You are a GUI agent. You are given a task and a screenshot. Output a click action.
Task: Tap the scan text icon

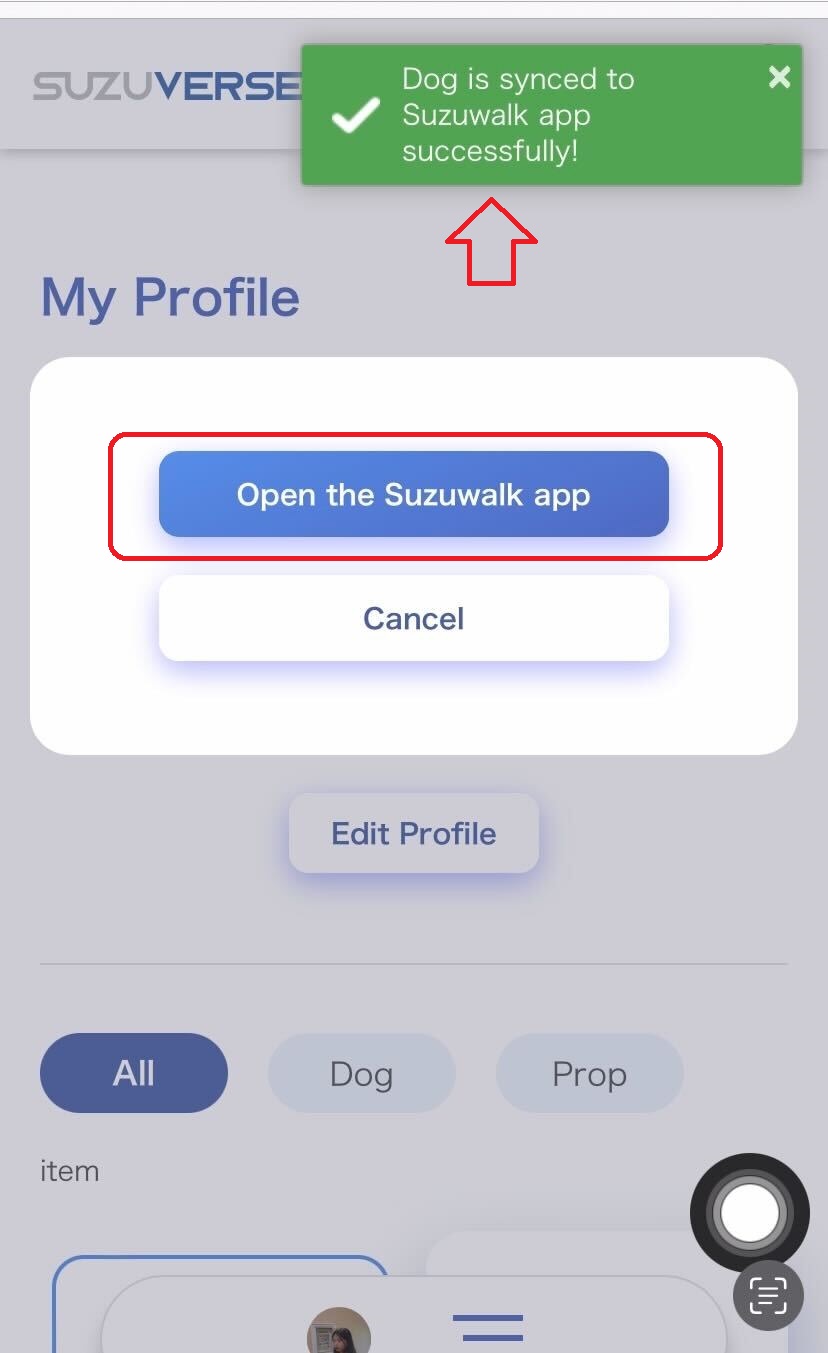768,1296
